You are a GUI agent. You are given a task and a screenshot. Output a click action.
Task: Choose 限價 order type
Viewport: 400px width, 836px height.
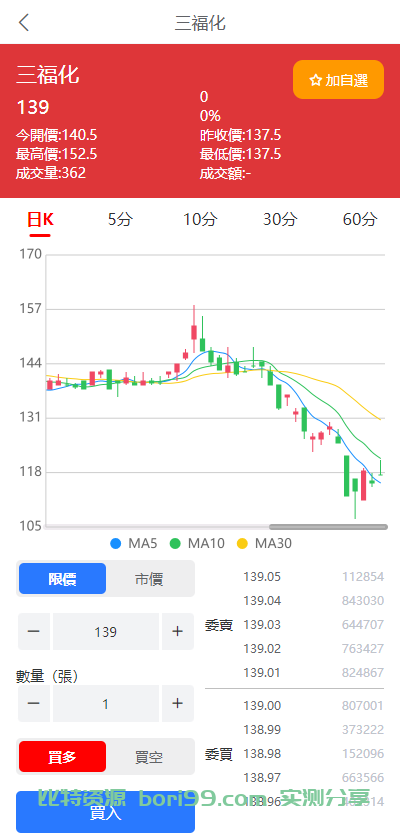(x=62, y=579)
